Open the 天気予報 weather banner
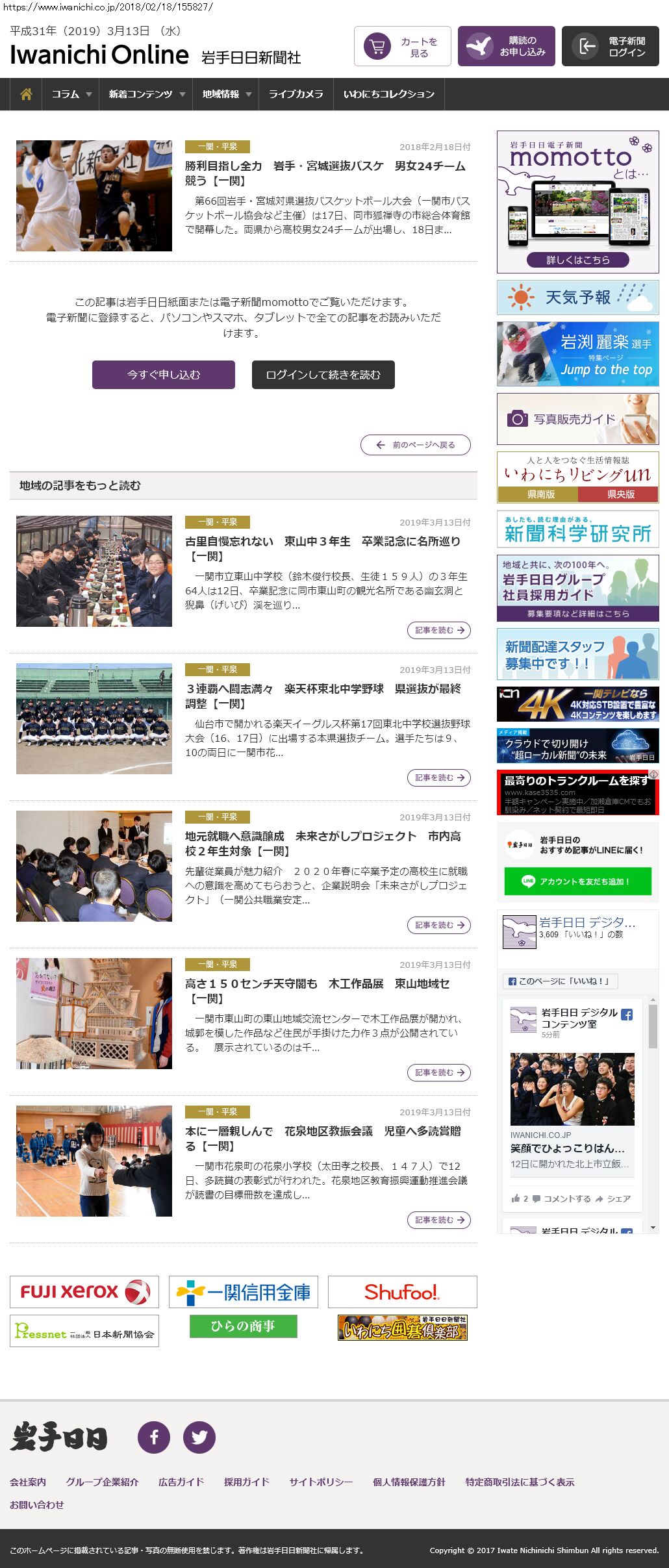The image size is (669, 1568). click(x=577, y=297)
